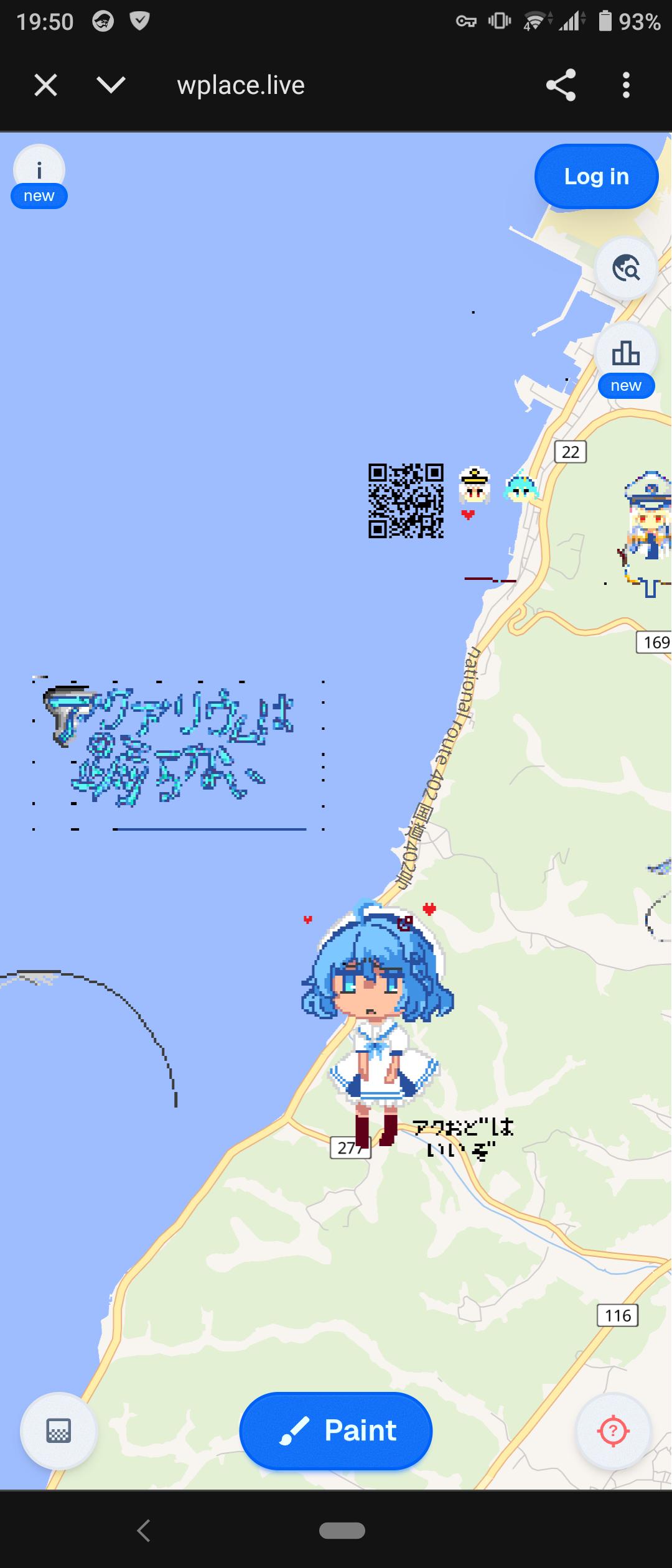
Task: Open the info button marked new
Action: tap(39, 172)
